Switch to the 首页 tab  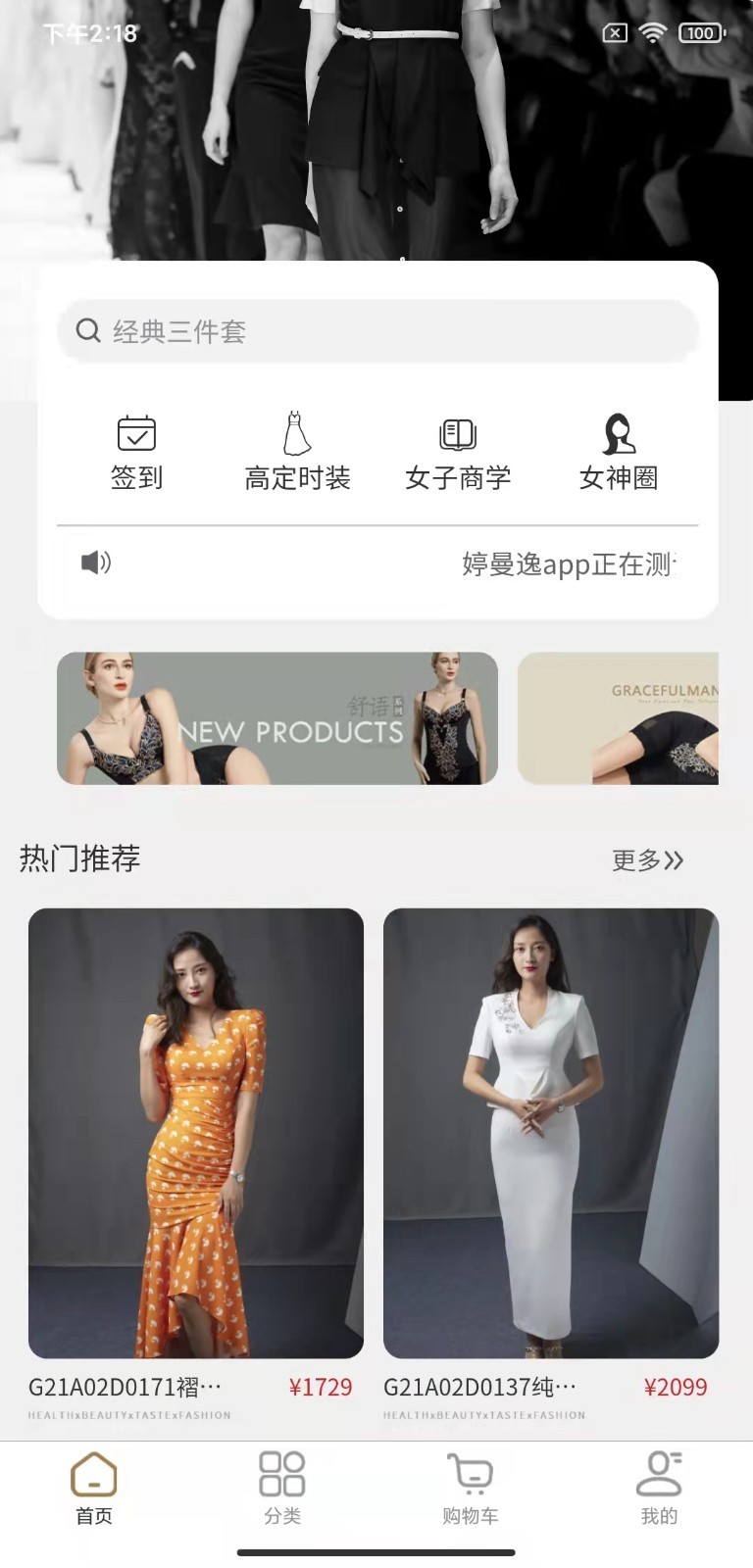point(94,1489)
